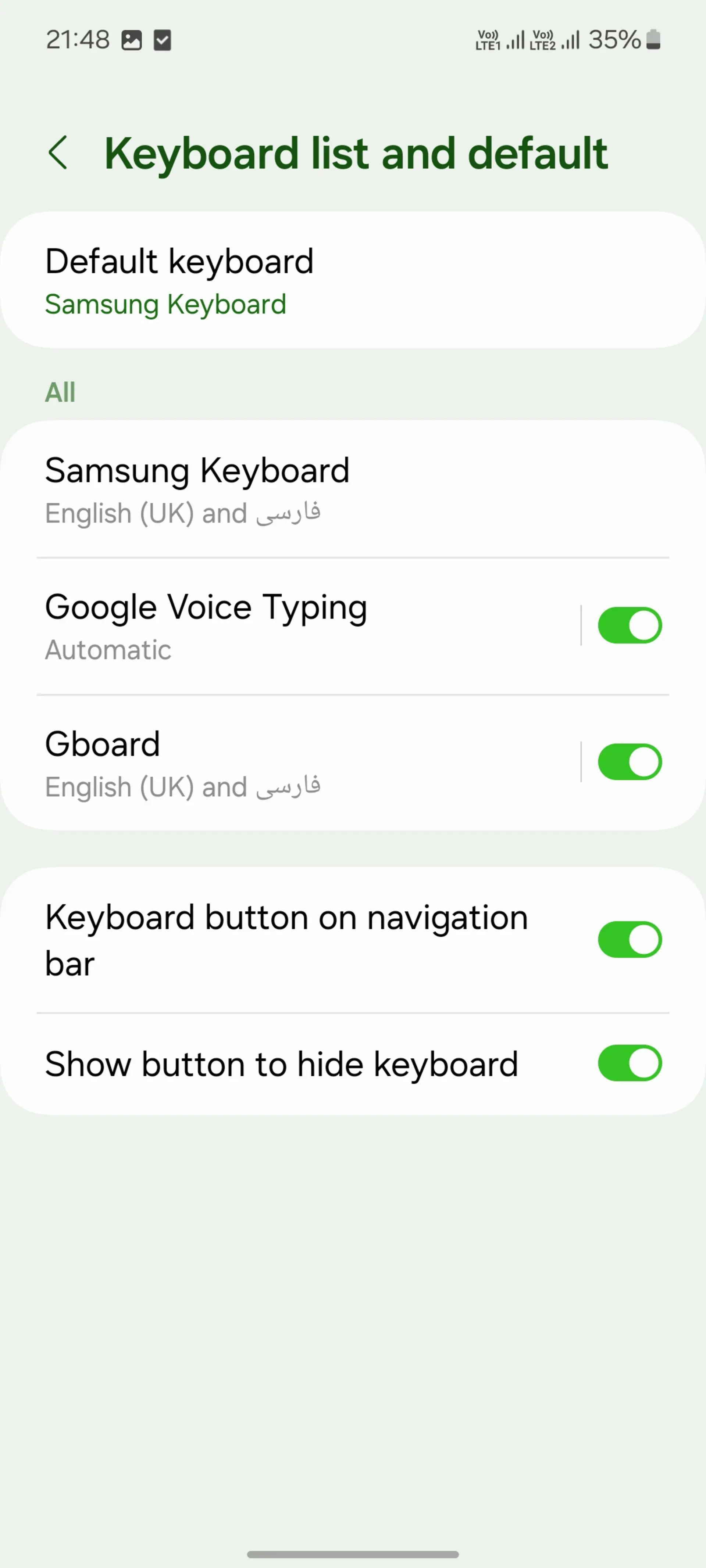Disable the Gboard switch
Viewport: 706px width, 1568px height.
point(630,761)
